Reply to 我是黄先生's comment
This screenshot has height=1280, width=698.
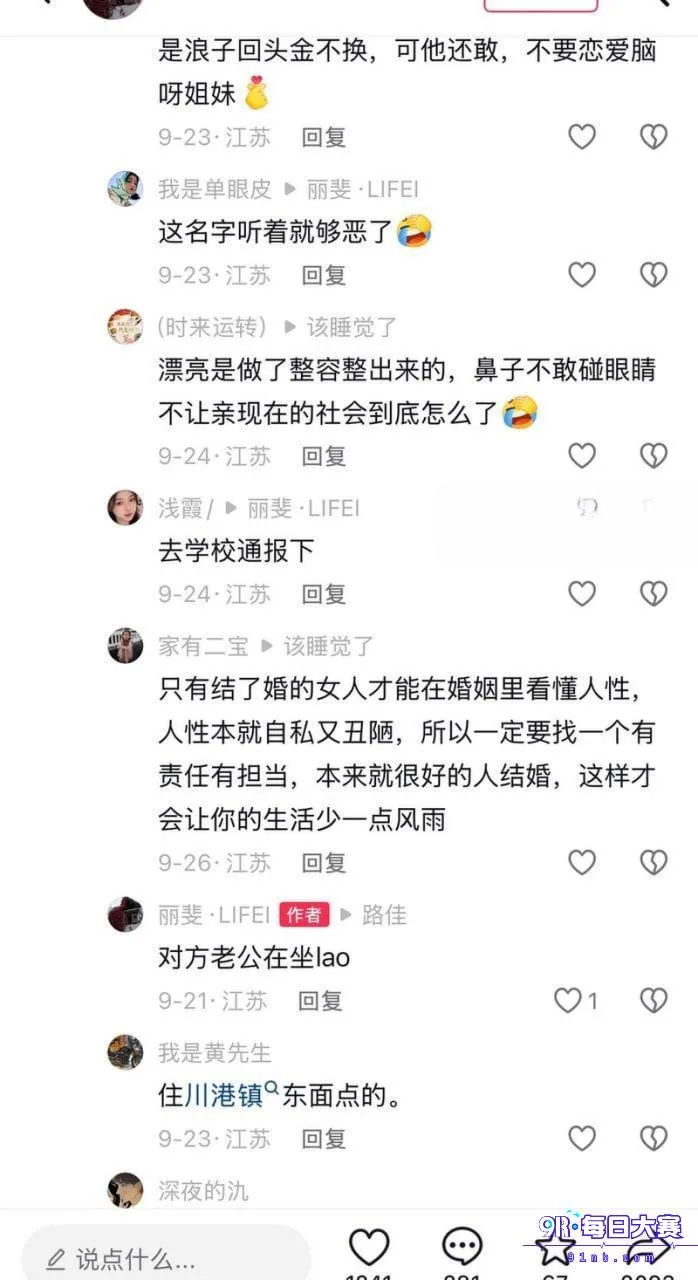click(x=324, y=1138)
